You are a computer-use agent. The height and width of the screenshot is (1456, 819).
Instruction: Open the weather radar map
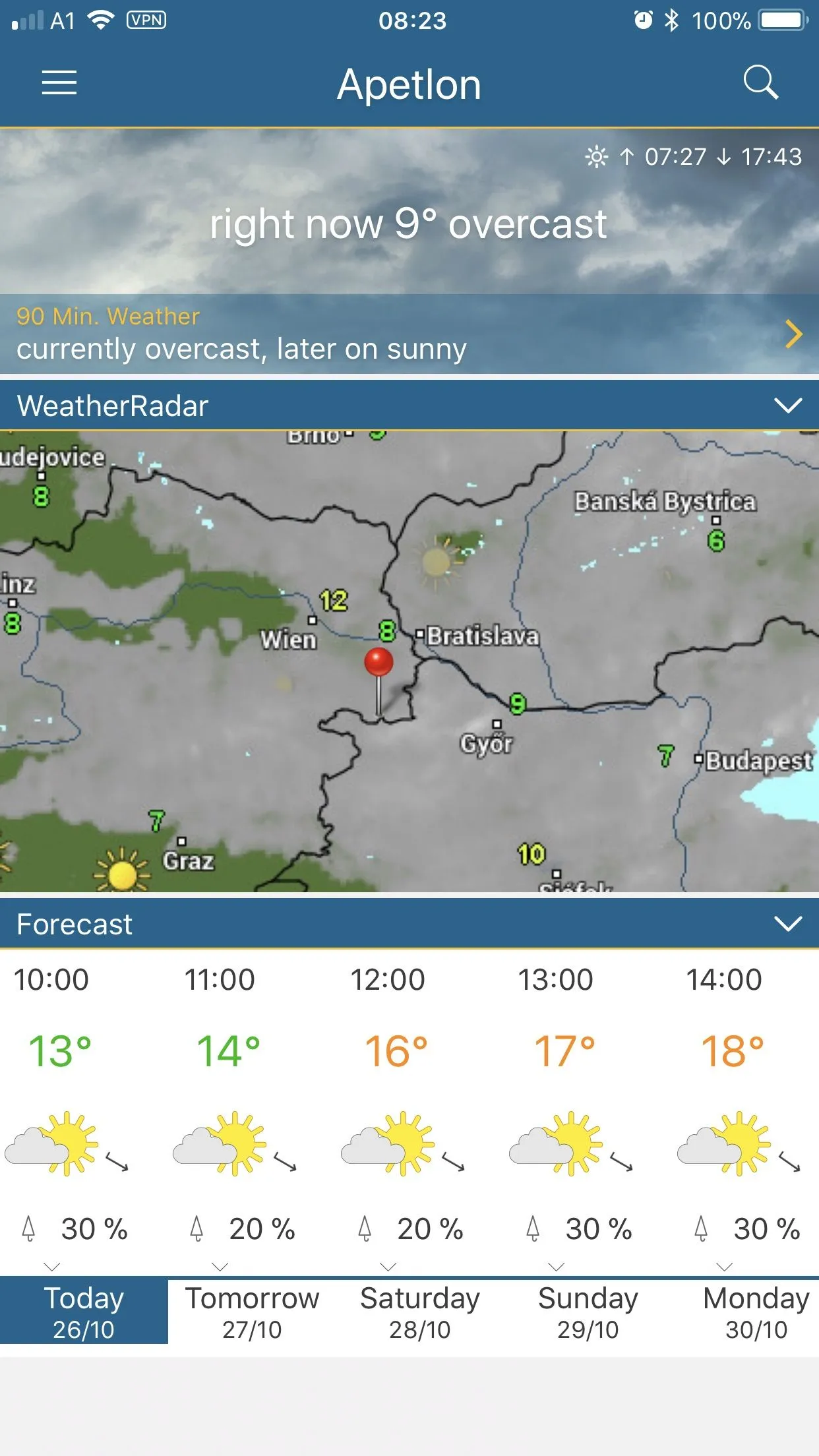tap(409, 661)
